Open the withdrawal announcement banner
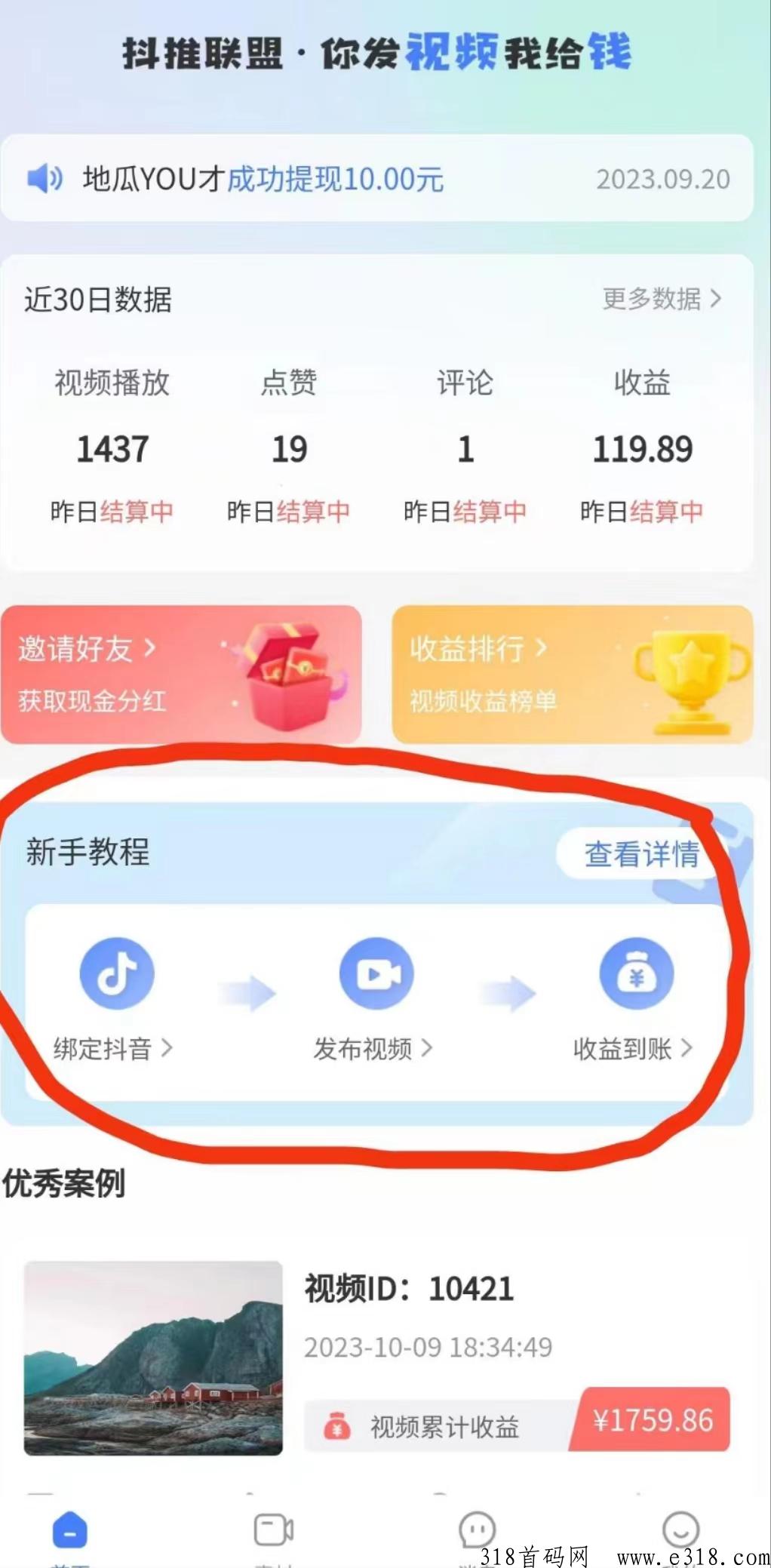 point(377,179)
